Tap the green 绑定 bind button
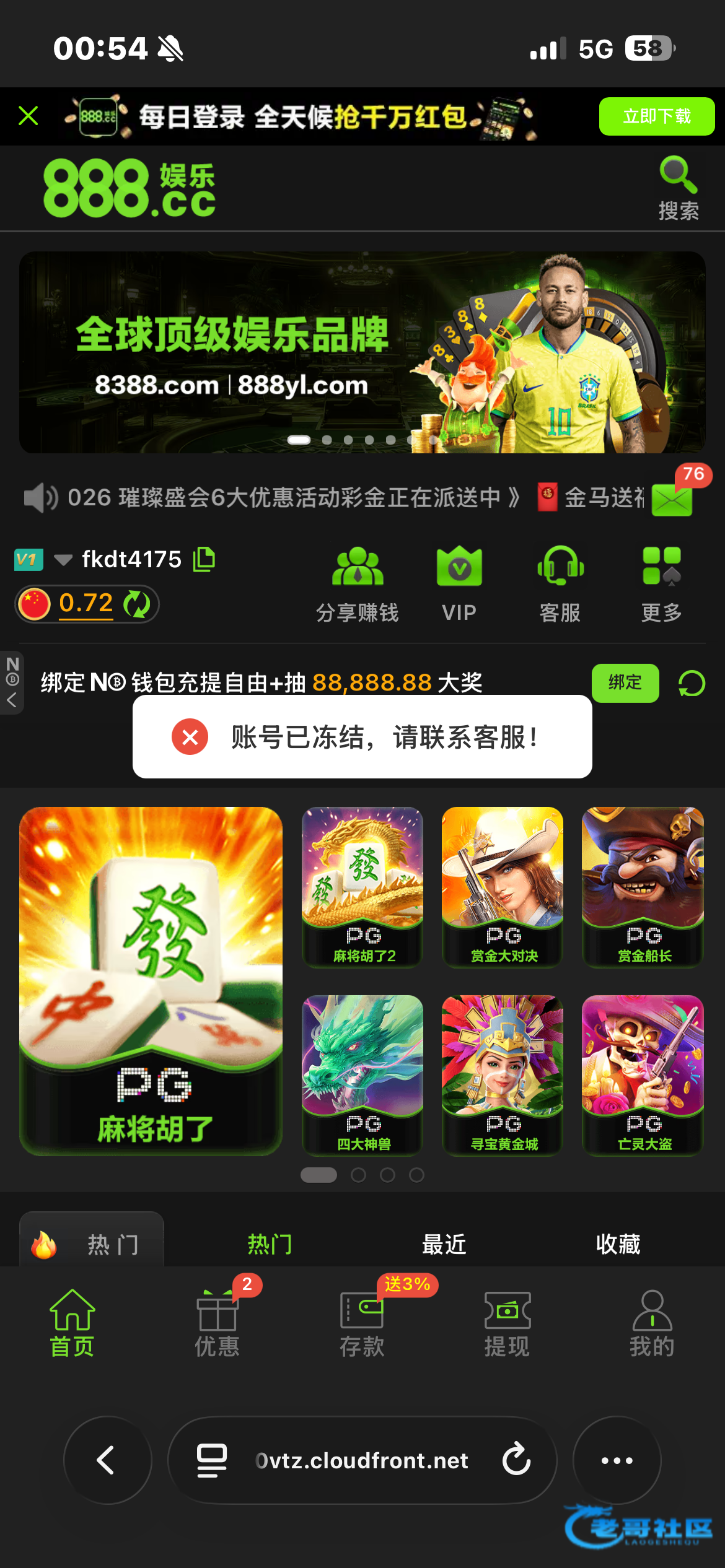 click(x=625, y=682)
